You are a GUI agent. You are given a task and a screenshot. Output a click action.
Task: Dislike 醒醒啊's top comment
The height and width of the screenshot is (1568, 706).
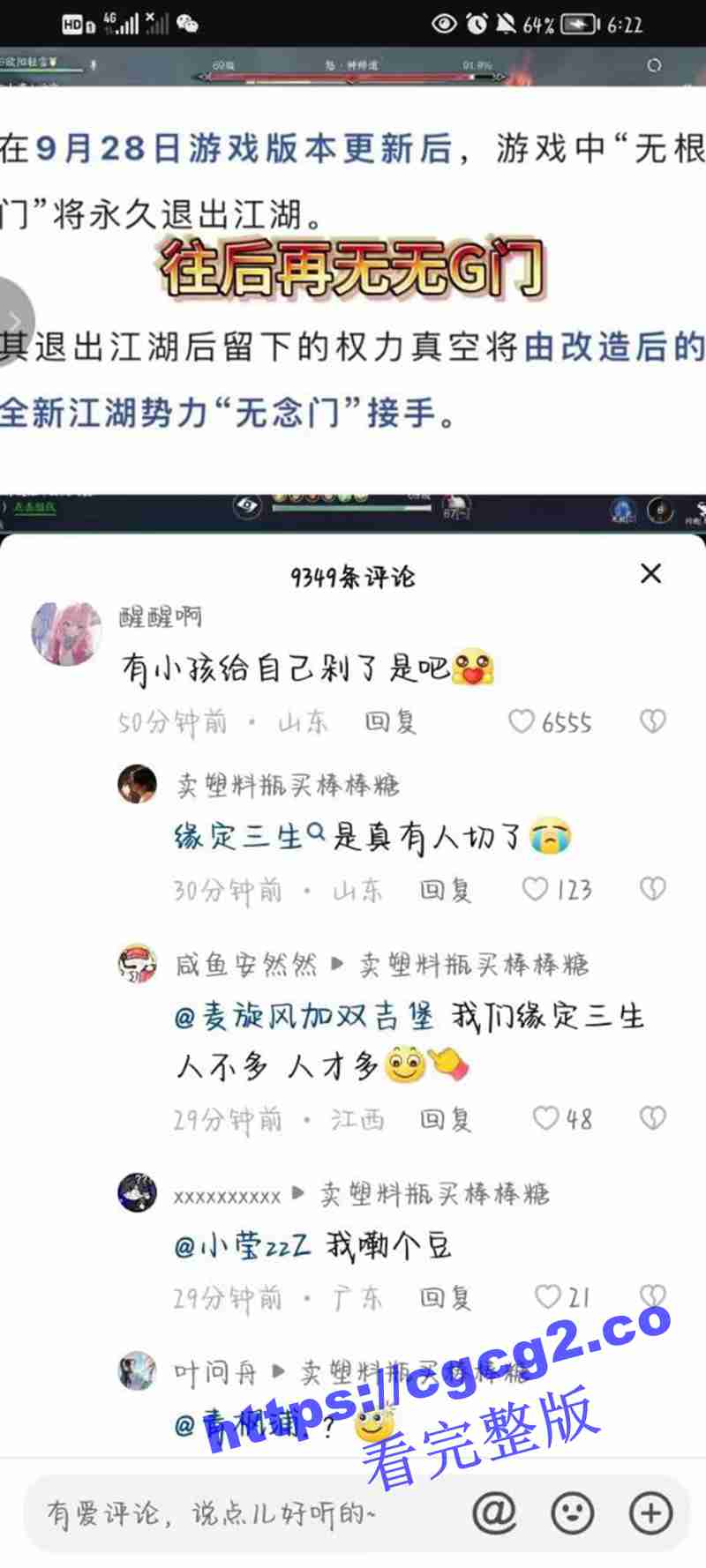click(x=652, y=722)
